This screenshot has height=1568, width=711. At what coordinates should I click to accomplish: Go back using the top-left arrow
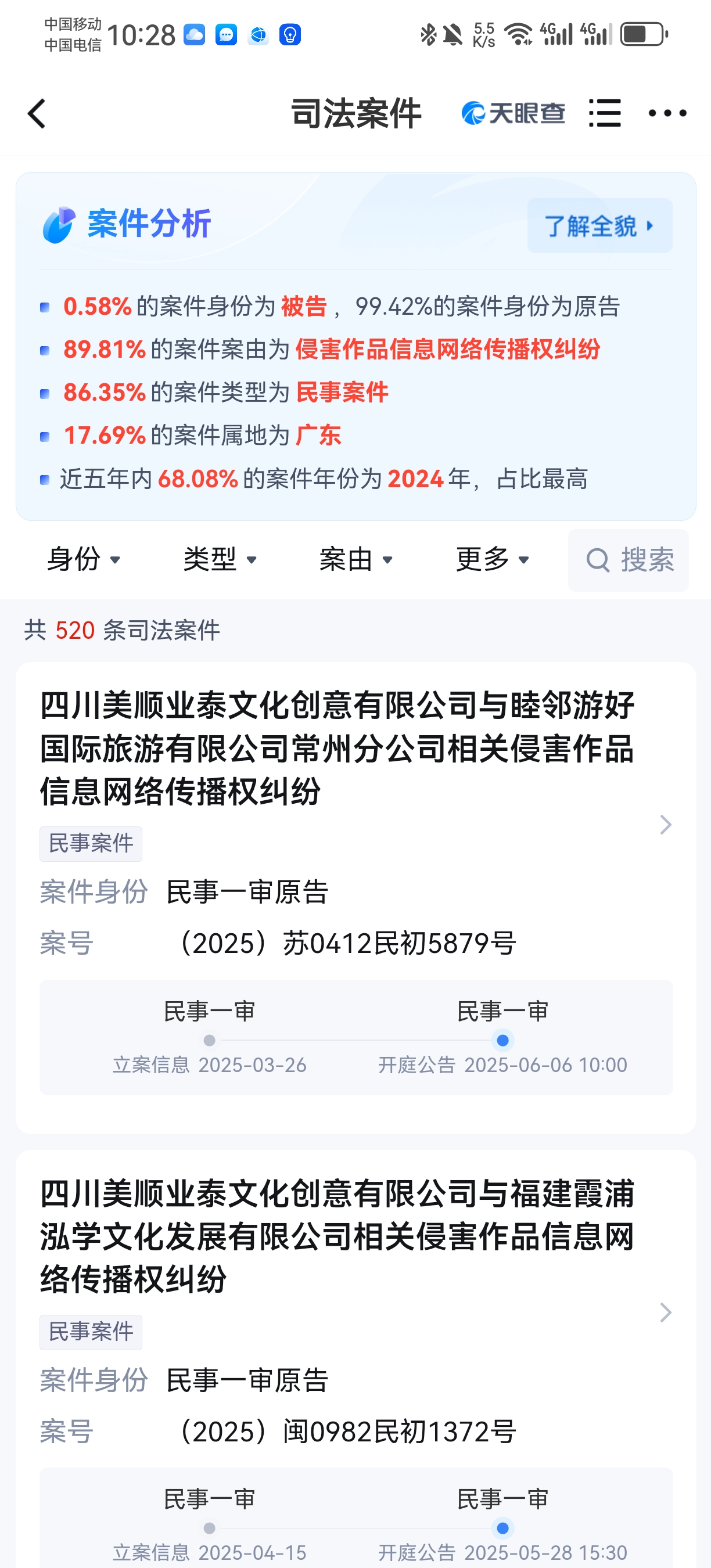(37, 114)
